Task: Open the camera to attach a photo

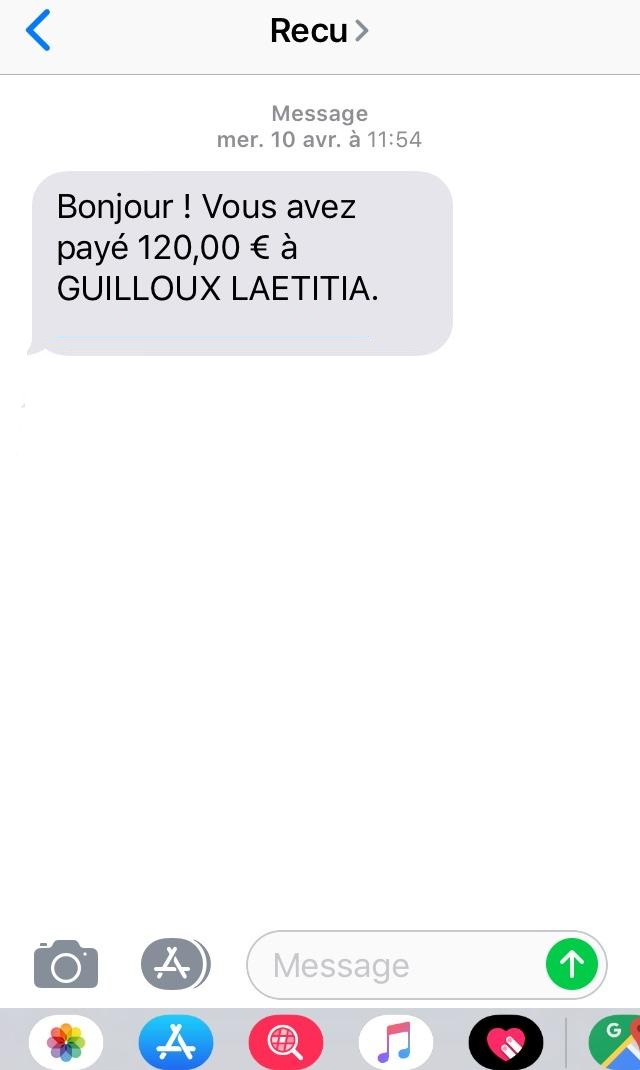Action: click(66, 964)
